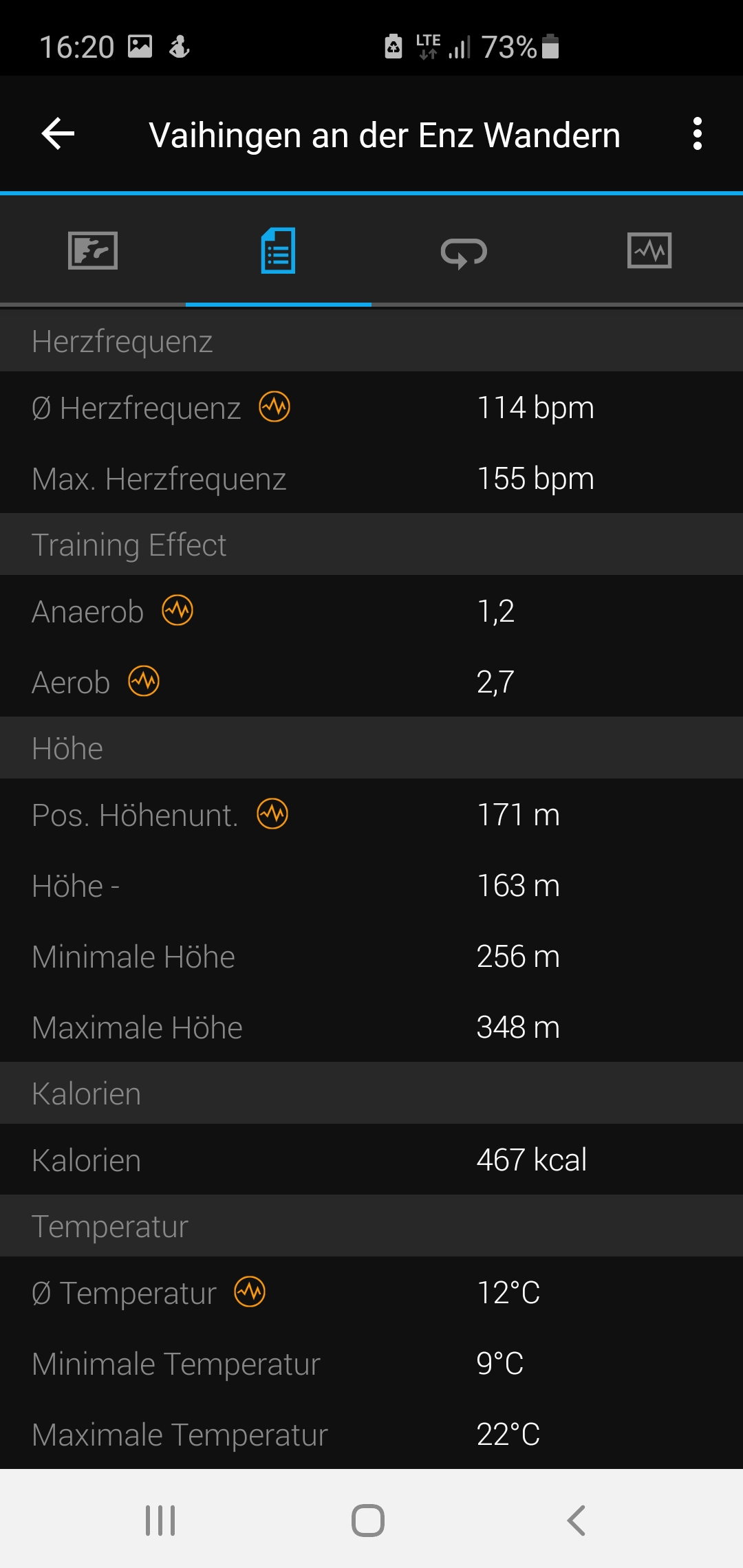
Task: Tap the info icon beside Aerob
Action: pyautogui.click(x=144, y=681)
